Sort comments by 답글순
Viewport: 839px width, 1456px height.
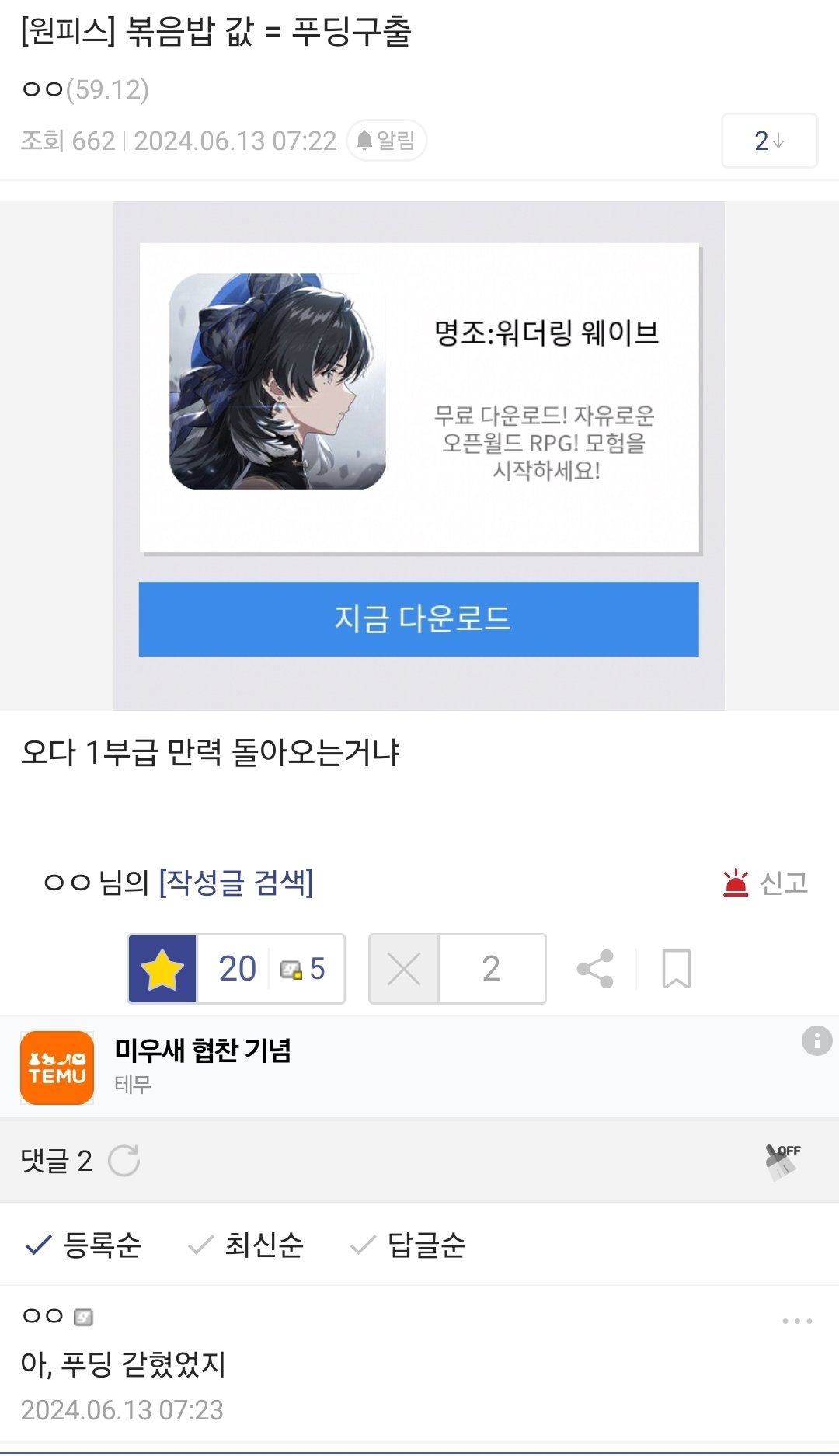point(409,1245)
